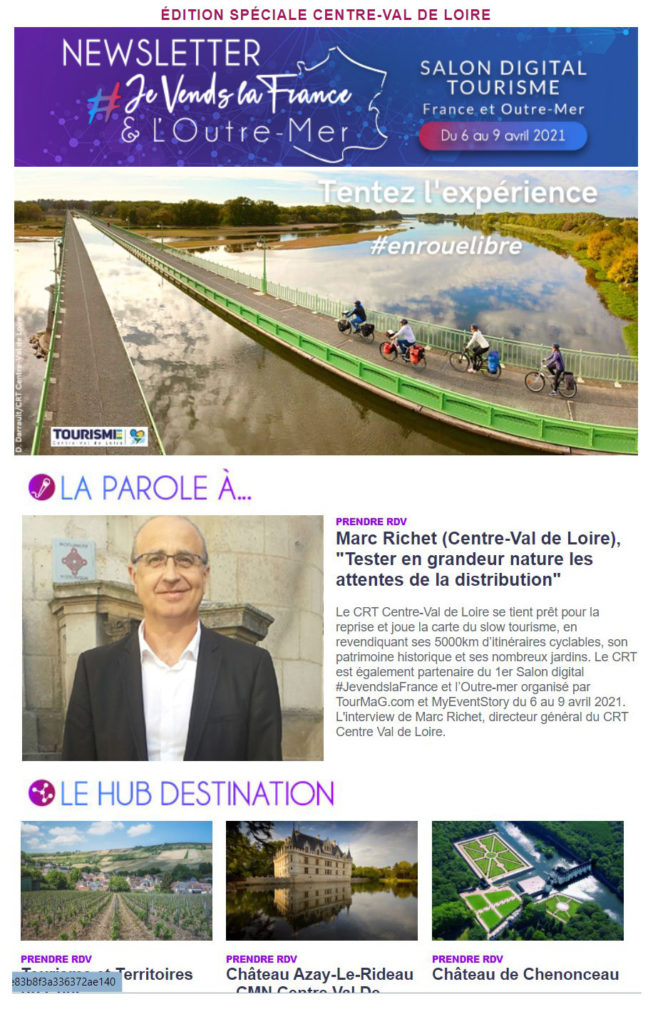Open the Château Azay-Le-Rideau photo tile
This screenshot has height=1024, width=648.
[321, 880]
